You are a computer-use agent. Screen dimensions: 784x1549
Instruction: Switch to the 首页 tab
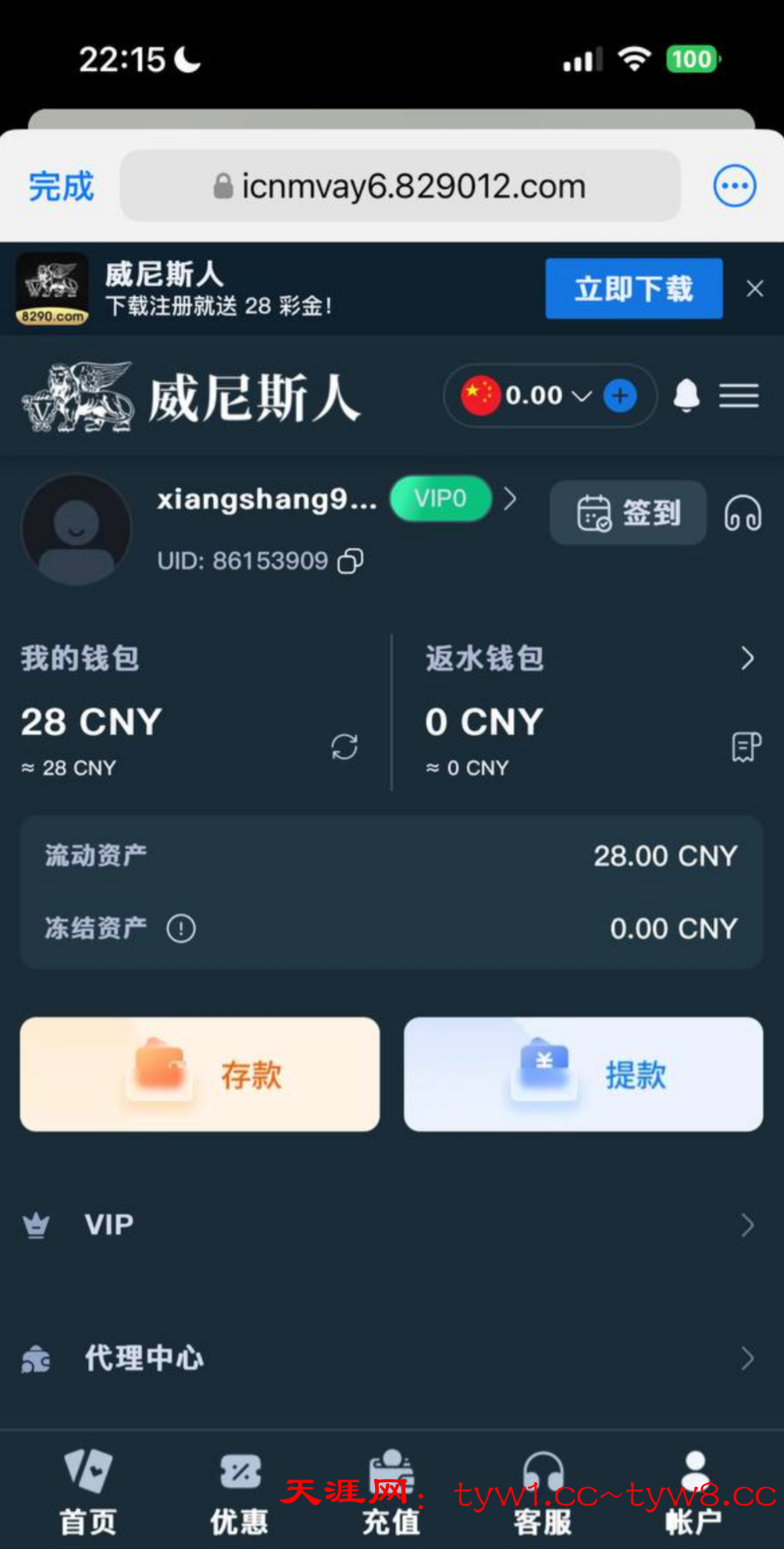click(88, 1494)
